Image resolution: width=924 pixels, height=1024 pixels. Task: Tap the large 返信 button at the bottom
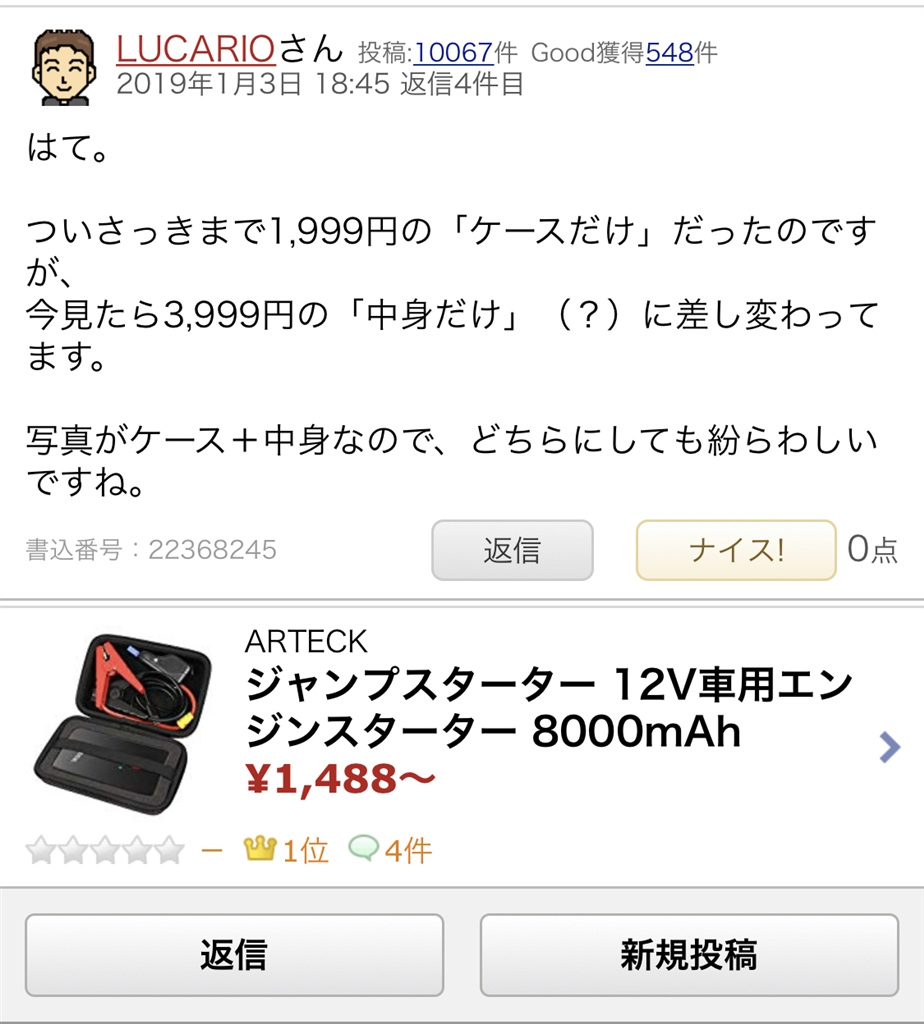click(234, 954)
